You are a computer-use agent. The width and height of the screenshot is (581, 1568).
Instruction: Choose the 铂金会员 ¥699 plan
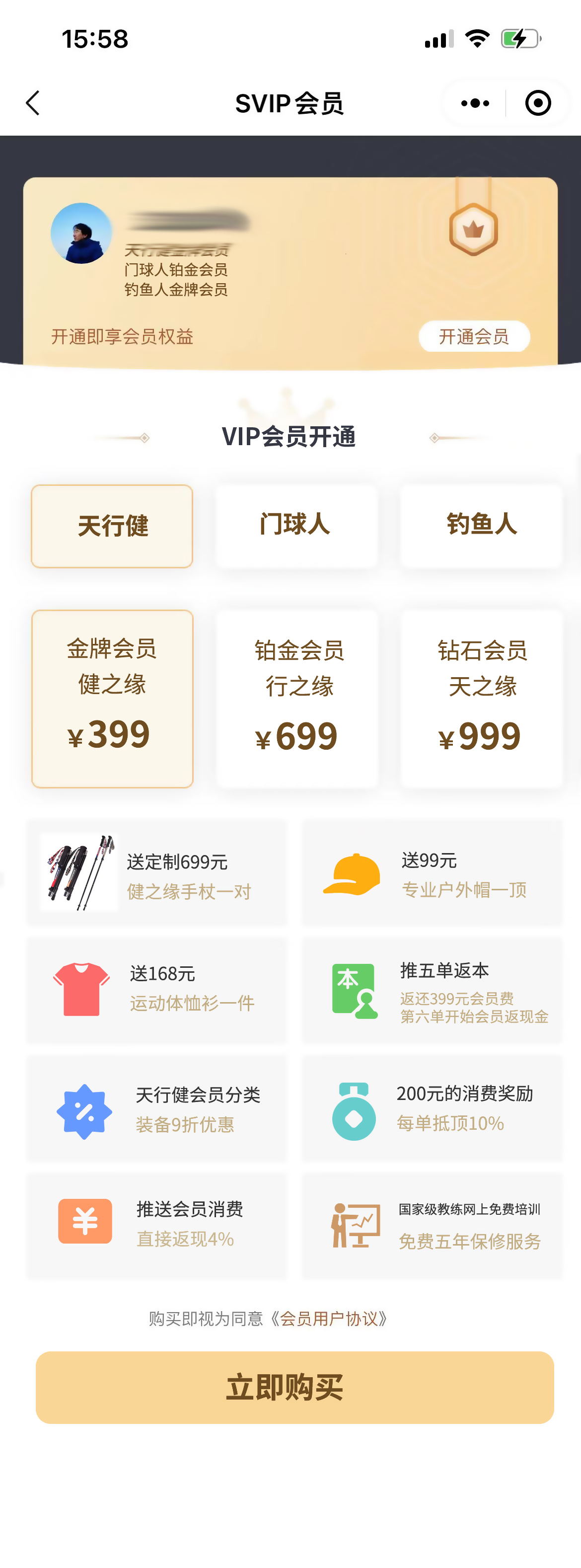click(x=296, y=698)
